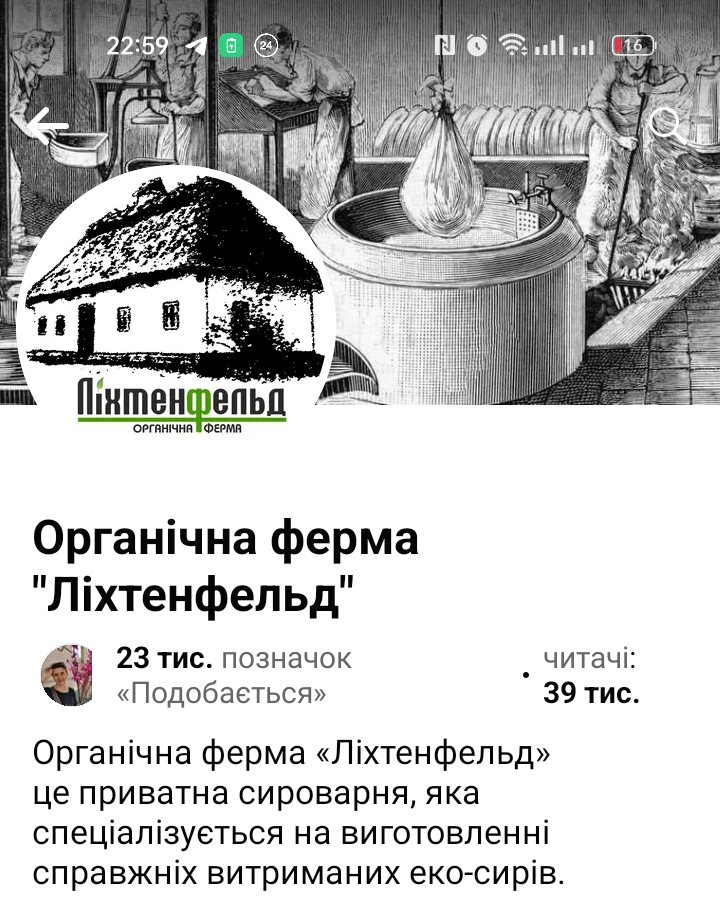Go back using the arrow icon
Image resolution: width=720 pixels, height=919 pixels.
click(x=47, y=126)
